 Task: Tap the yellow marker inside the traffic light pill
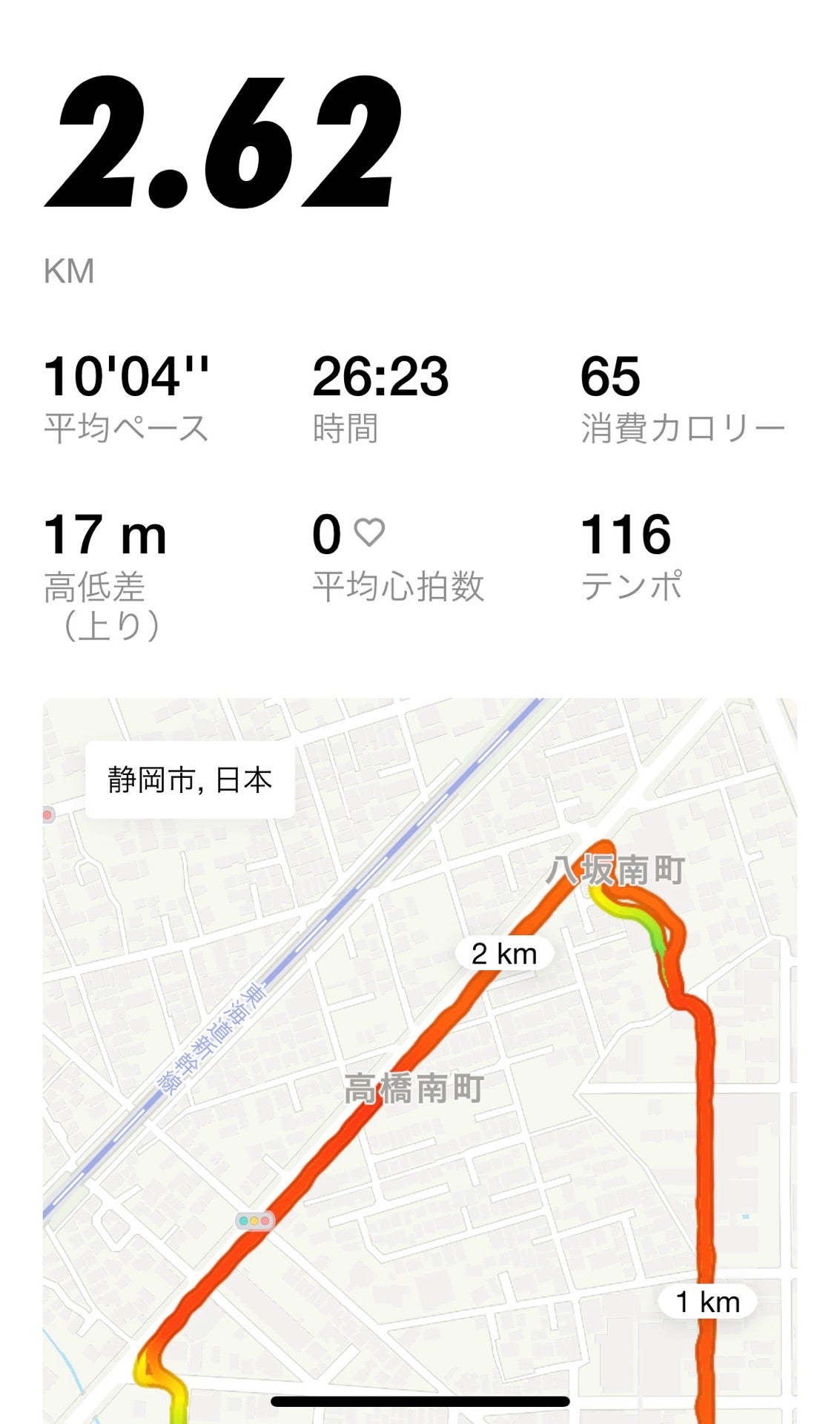point(254,1221)
